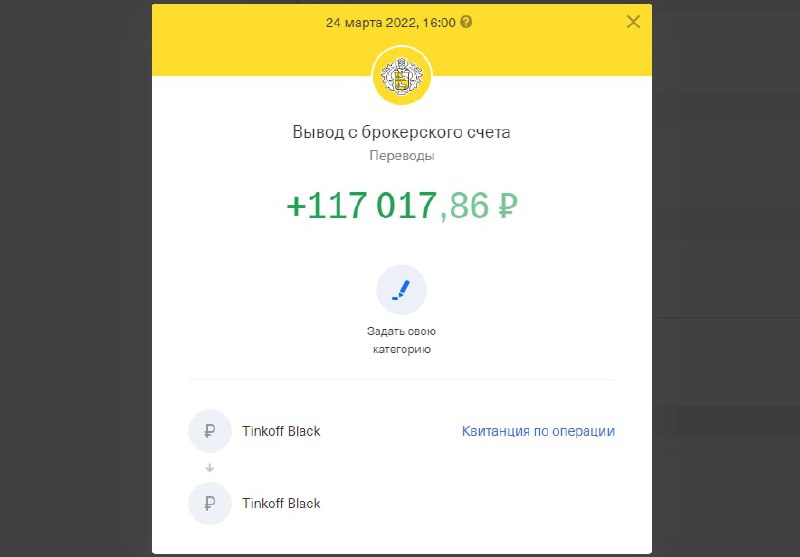Set your own category with the pencil icon
Viewport: 800px width, 557px height.
tap(401, 291)
